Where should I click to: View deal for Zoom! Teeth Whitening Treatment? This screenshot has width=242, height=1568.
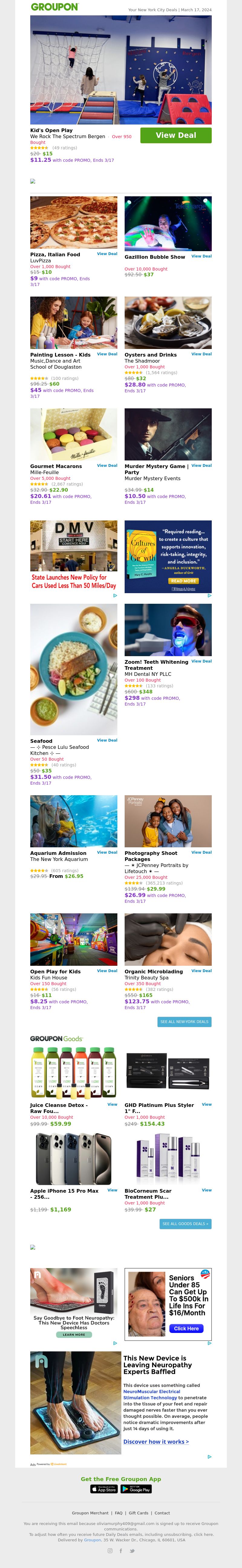click(x=201, y=661)
